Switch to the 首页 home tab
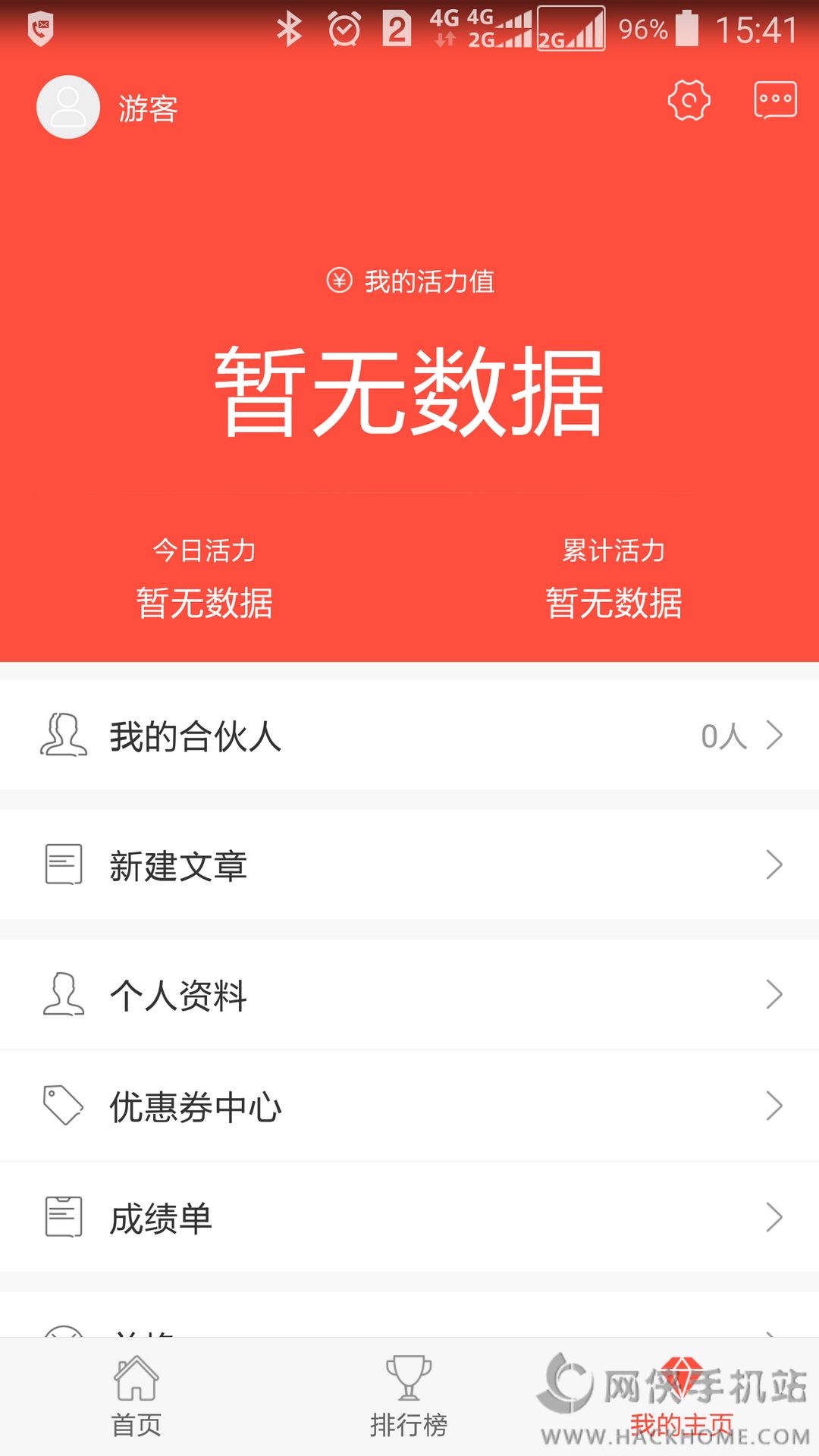This screenshot has width=819, height=1456. [136, 1397]
